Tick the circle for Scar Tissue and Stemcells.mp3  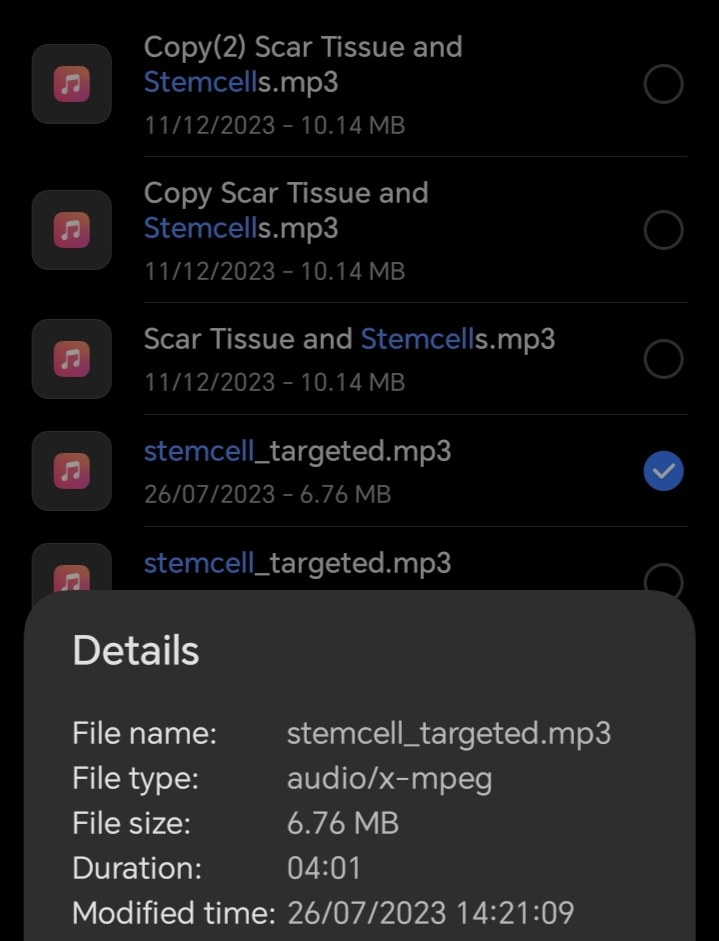point(663,359)
